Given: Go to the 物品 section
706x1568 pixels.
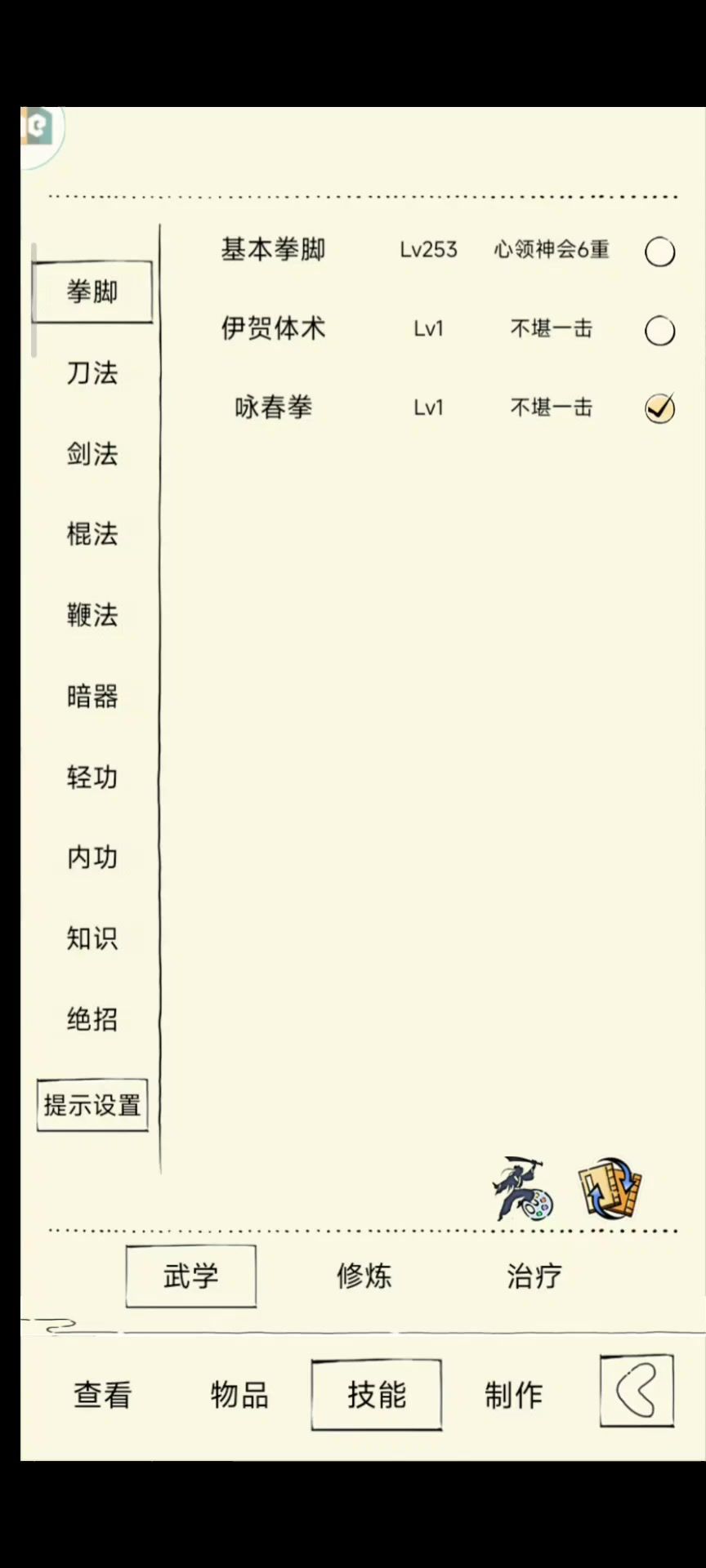Looking at the screenshot, I should [x=239, y=1395].
